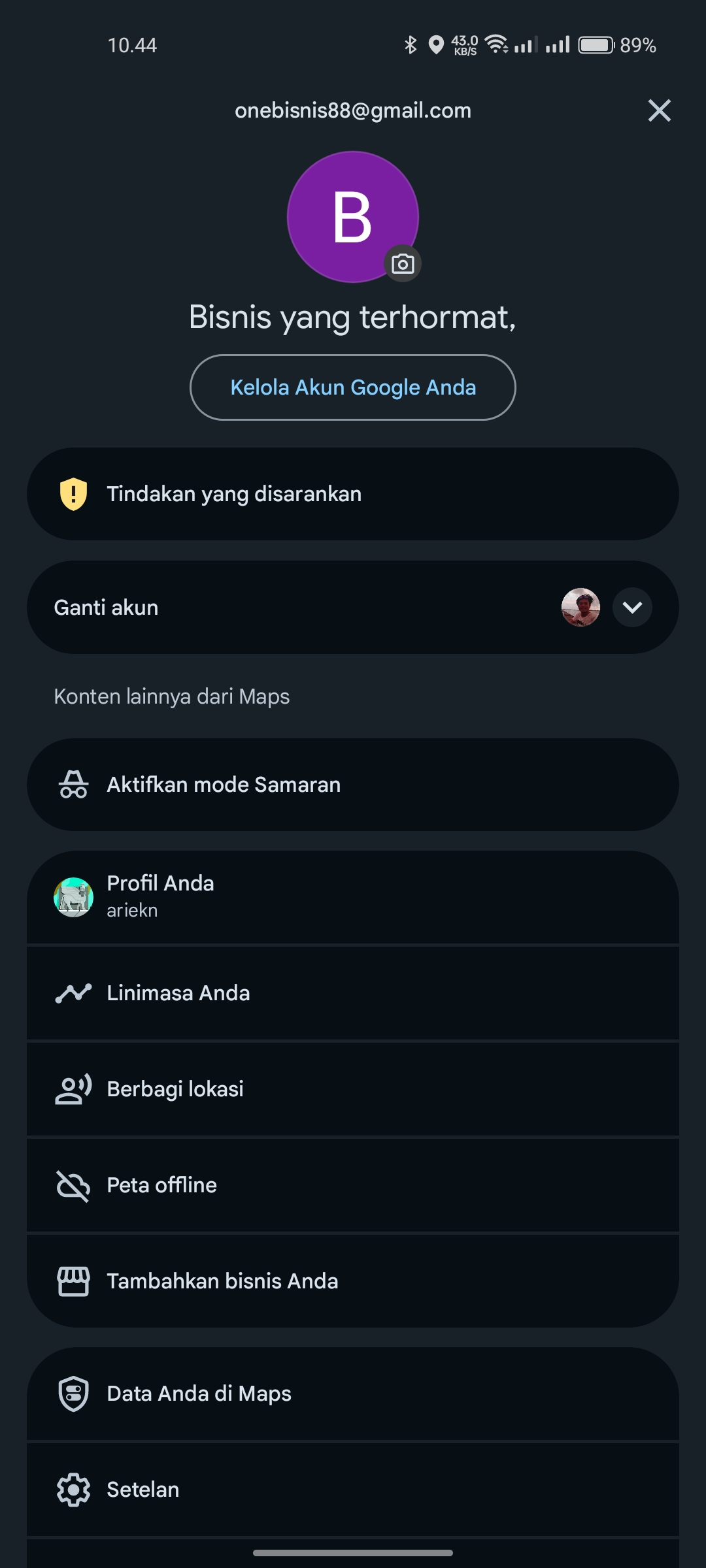706x1568 pixels.
Task: Select Berbagi lokasi
Action: (353, 1089)
